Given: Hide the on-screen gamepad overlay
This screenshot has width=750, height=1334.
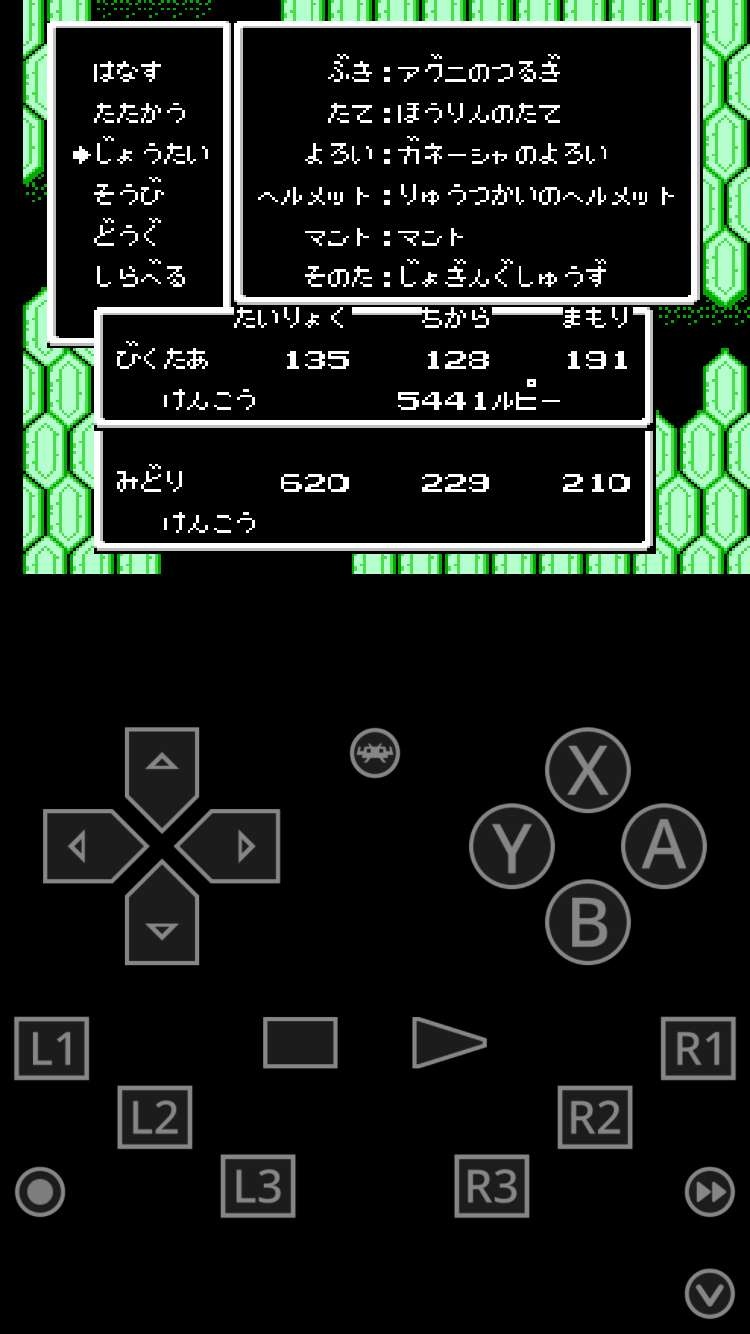Looking at the screenshot, I should (709, 1294).
